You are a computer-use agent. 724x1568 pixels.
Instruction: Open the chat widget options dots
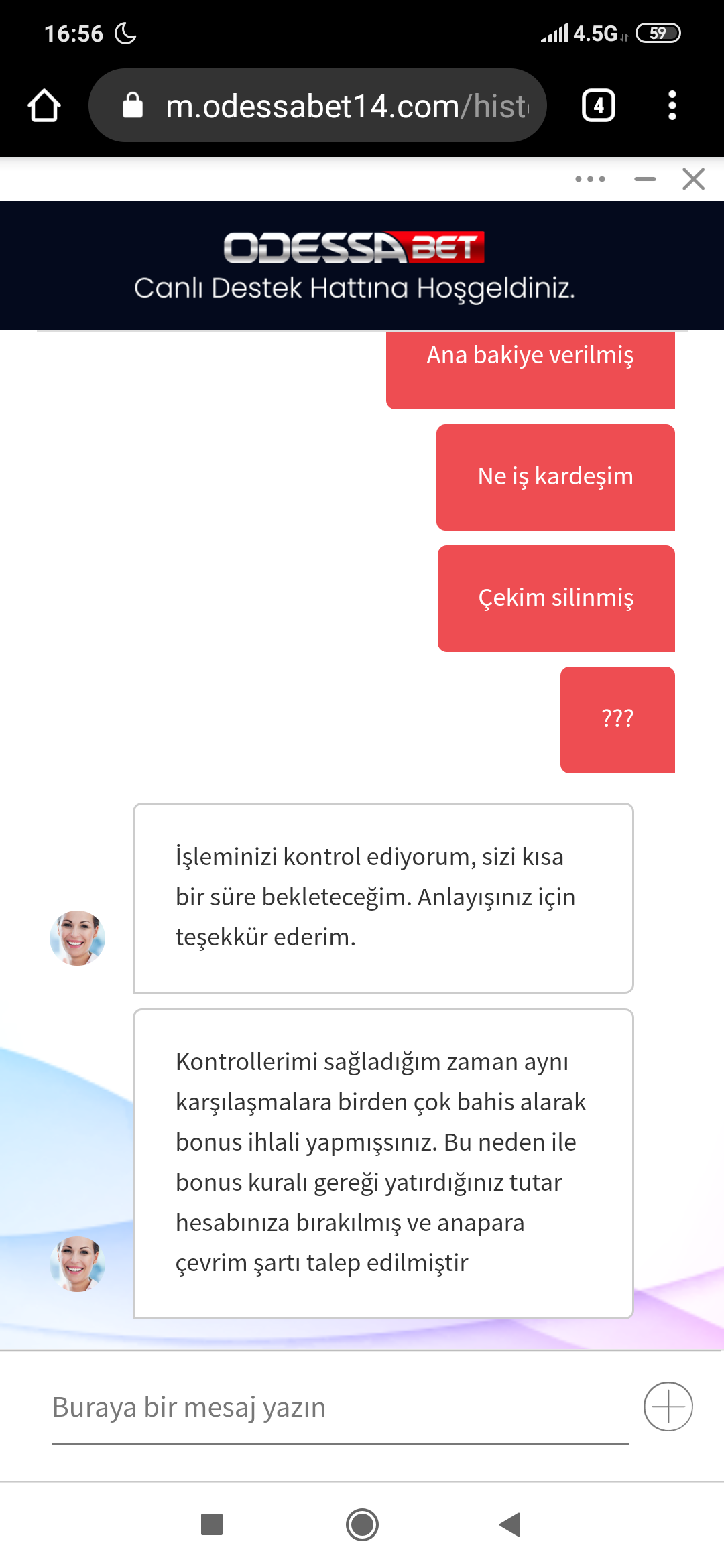(x=590, y=179)
